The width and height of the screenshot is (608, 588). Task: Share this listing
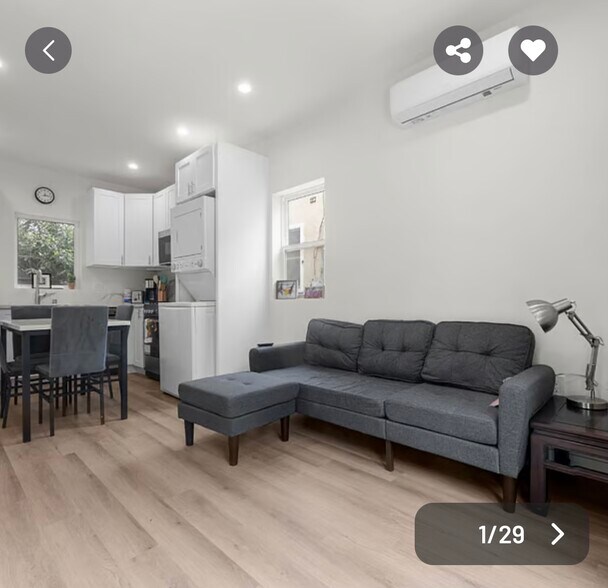(458, 50)
